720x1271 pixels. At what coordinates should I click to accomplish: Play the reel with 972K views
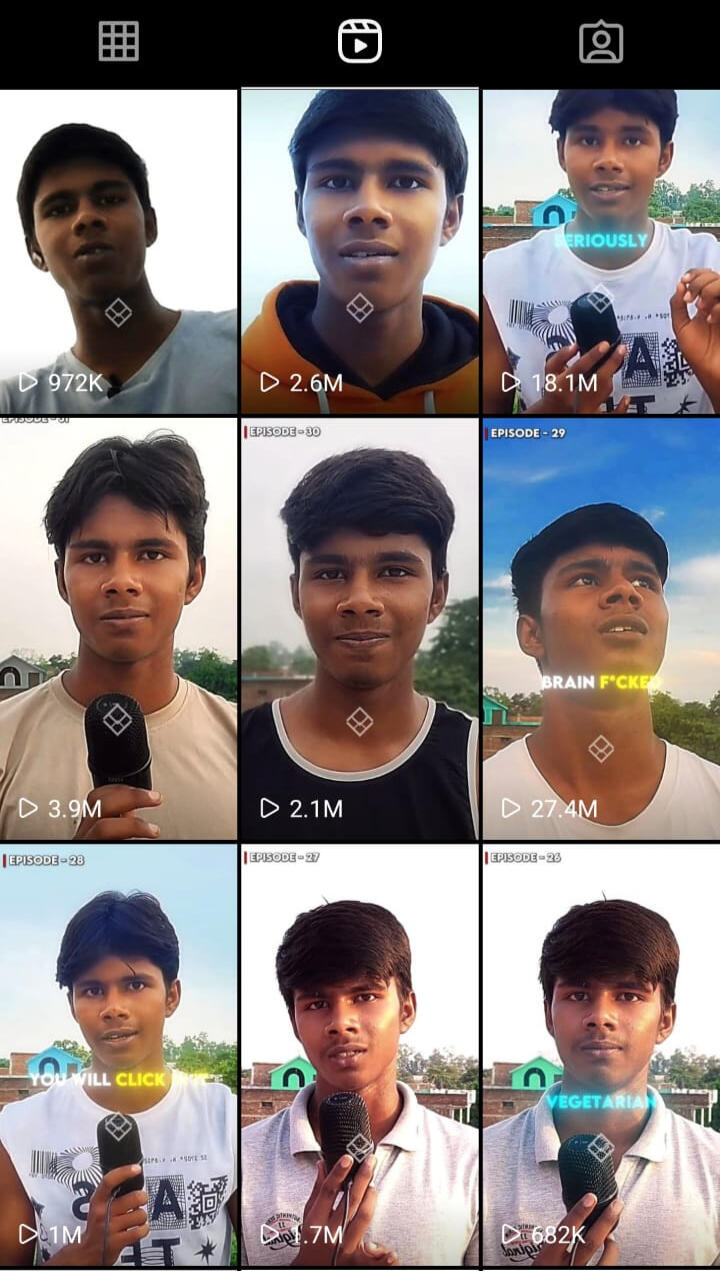point(118,250)
